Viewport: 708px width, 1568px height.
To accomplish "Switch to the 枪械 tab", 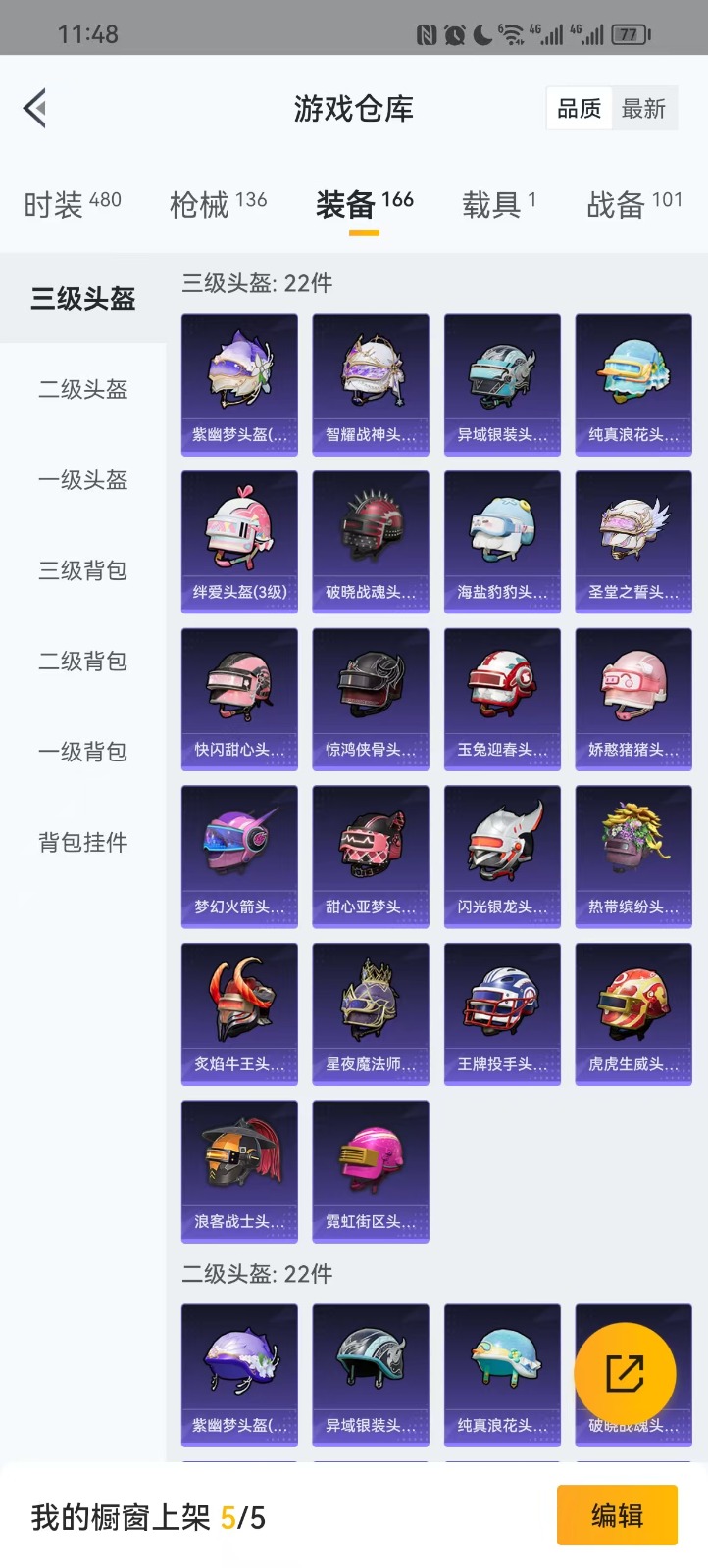I will 218,204.
